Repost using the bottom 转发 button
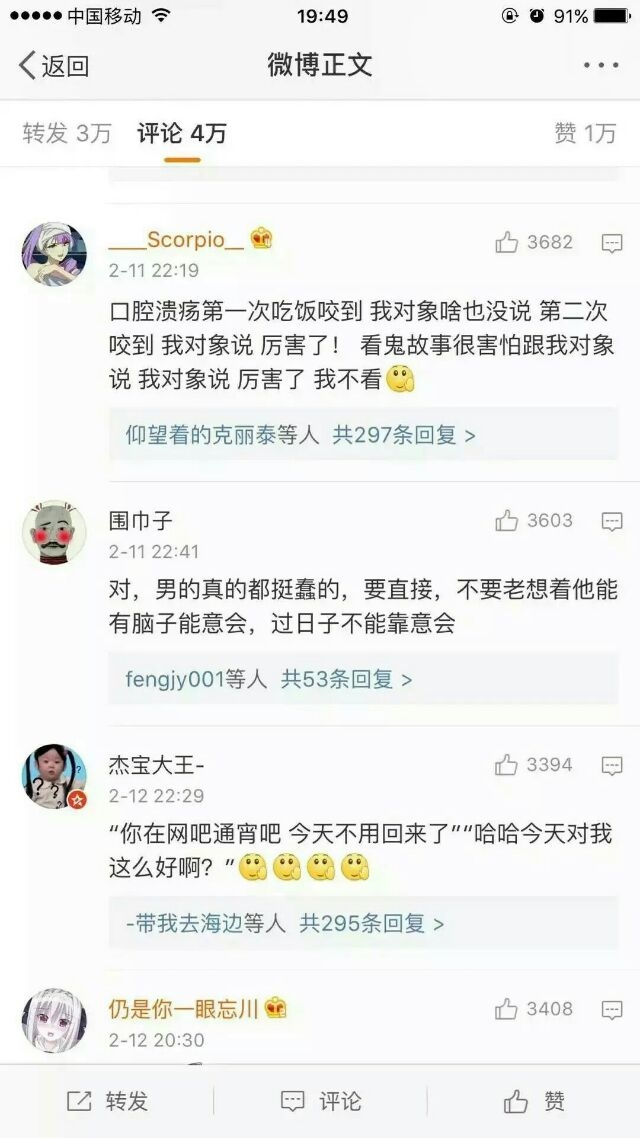The height and width of the screenshot is (1138, 640). (107, 1101)
